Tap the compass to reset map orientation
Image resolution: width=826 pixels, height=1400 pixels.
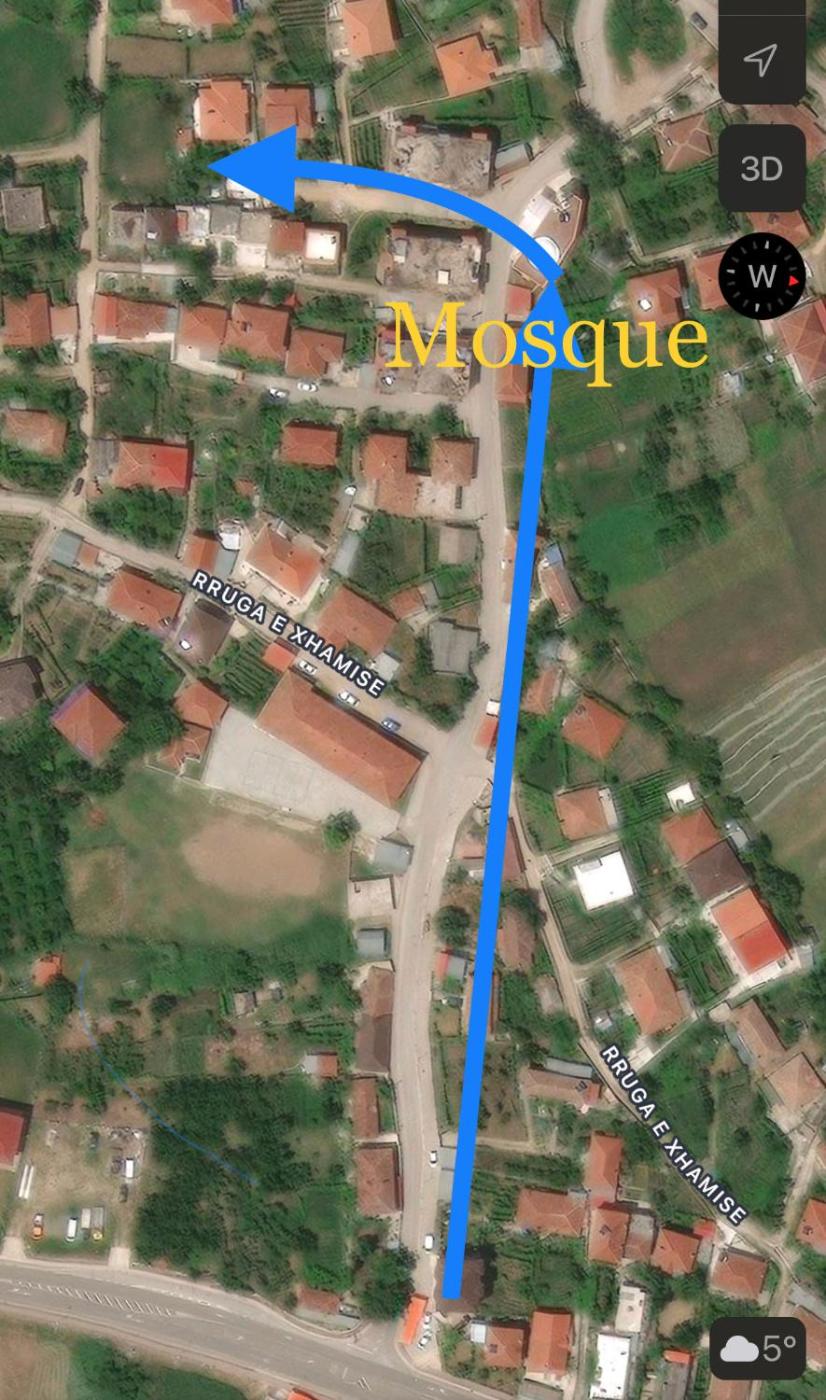[761, 276]
